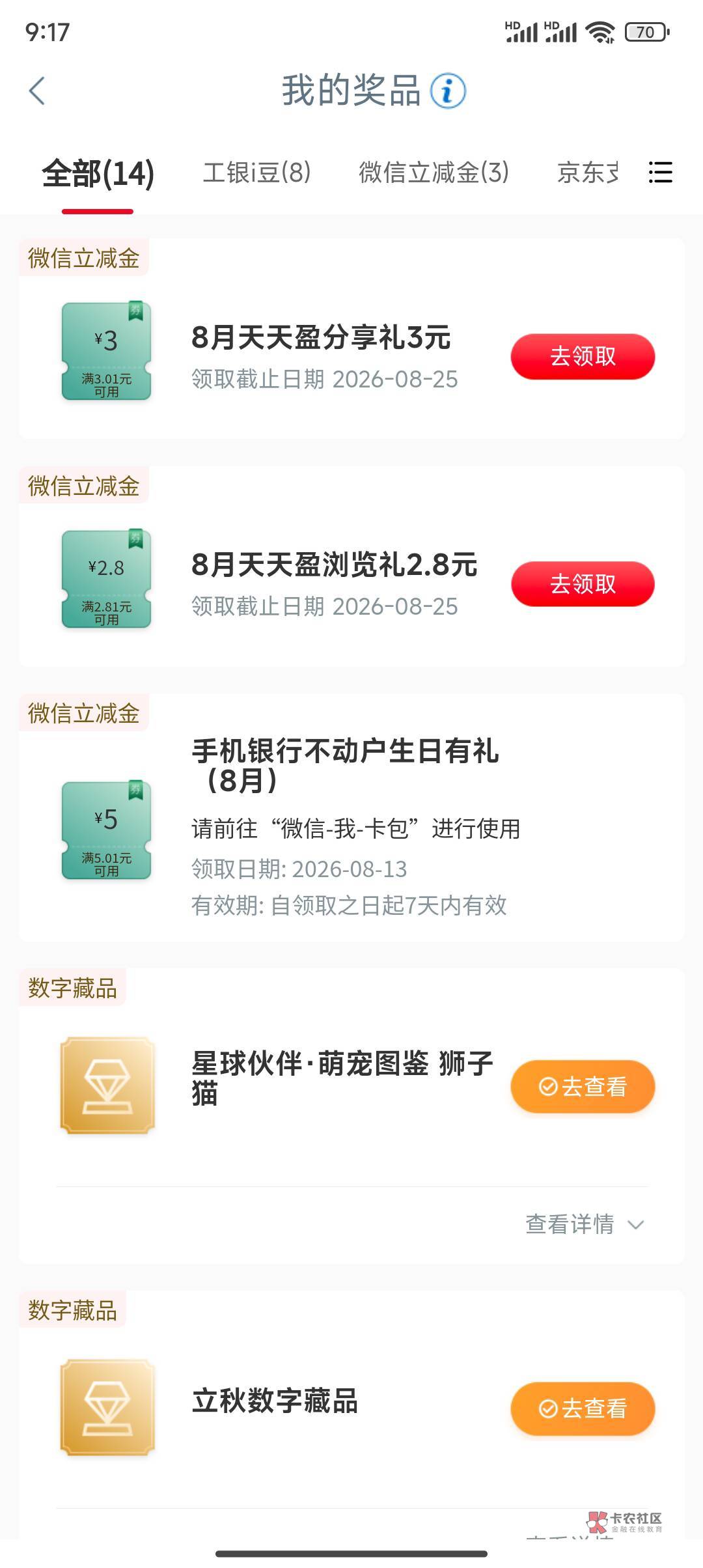Screen dimensions: 703x1568
Task: Open the category list menu icon
Action: click(660, 173)
